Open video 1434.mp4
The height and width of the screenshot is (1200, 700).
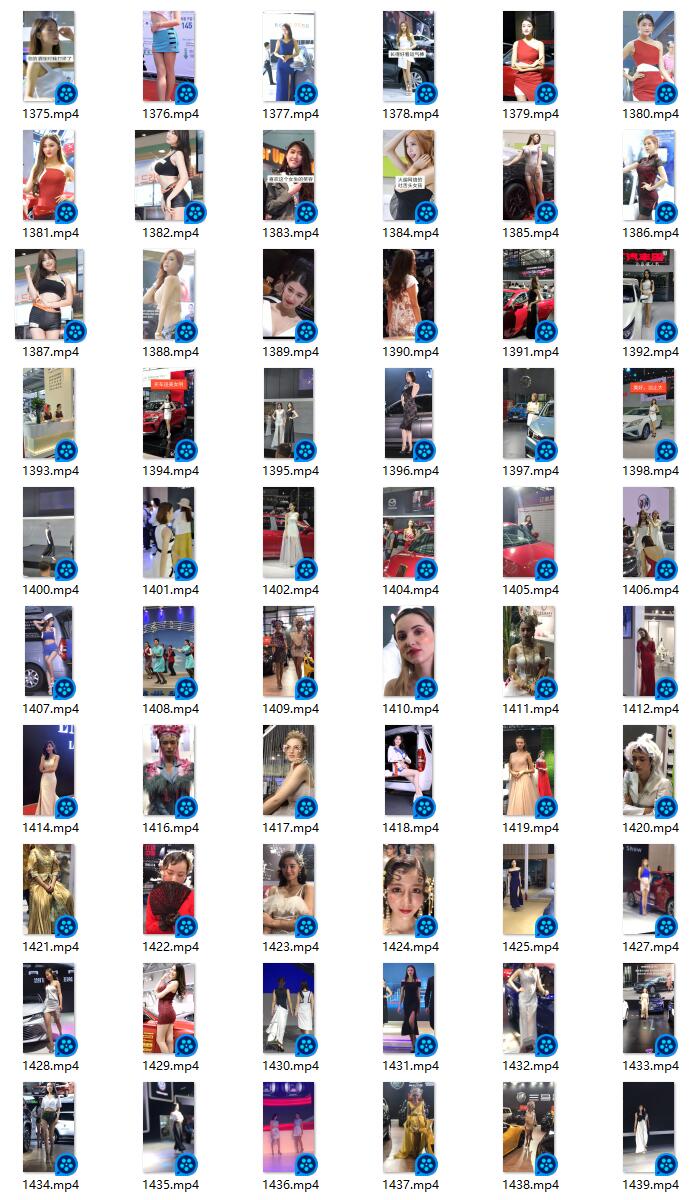(x=49, y=1128)
